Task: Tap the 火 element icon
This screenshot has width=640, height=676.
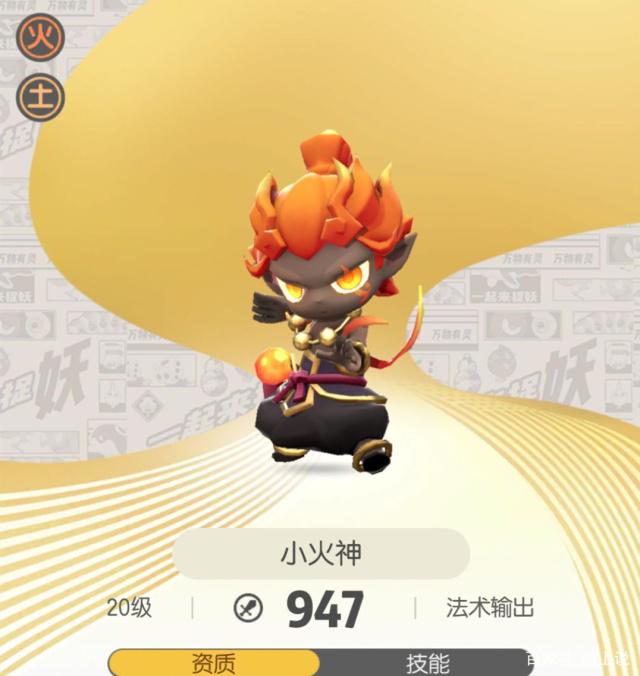Action: click(x=41, y=38)
